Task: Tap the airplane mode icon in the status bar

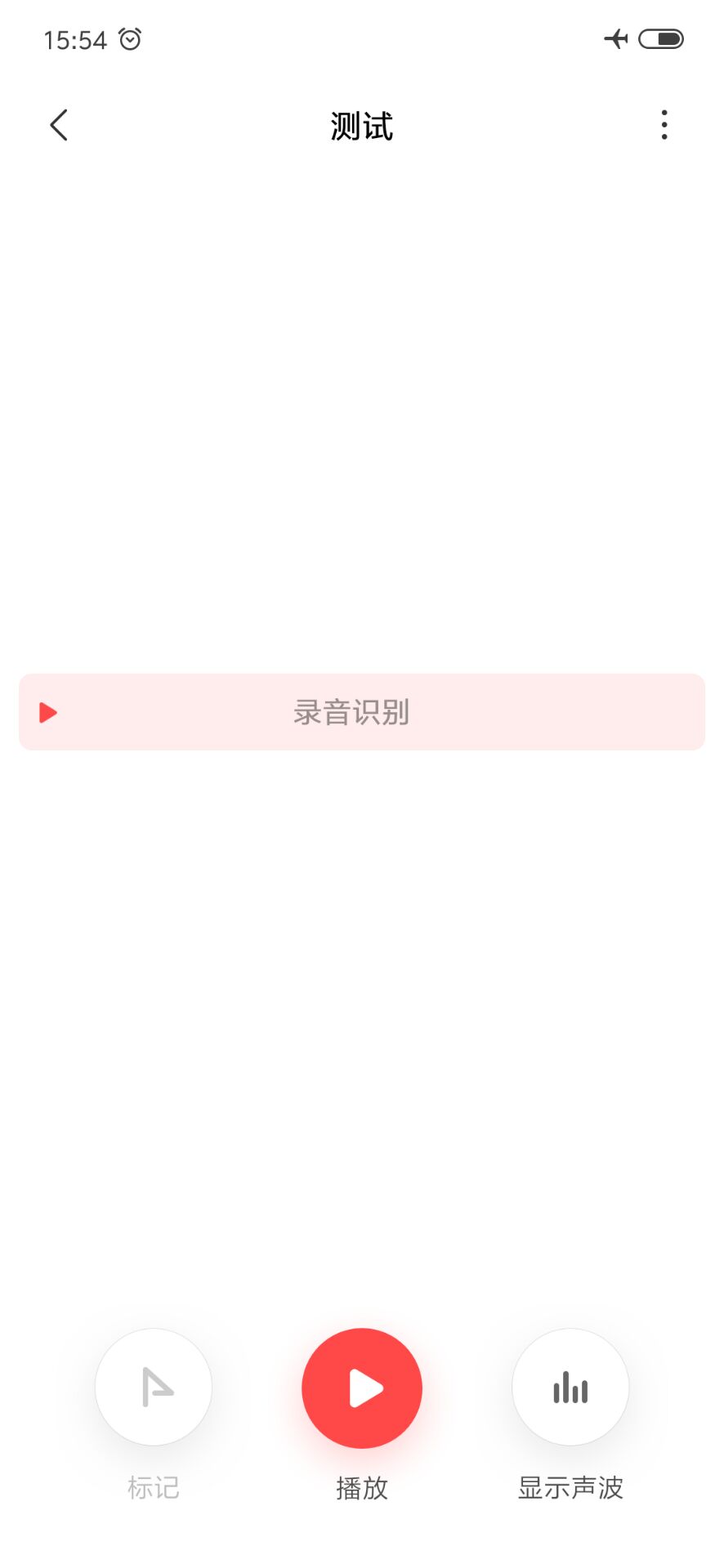Action: [615, 38]
